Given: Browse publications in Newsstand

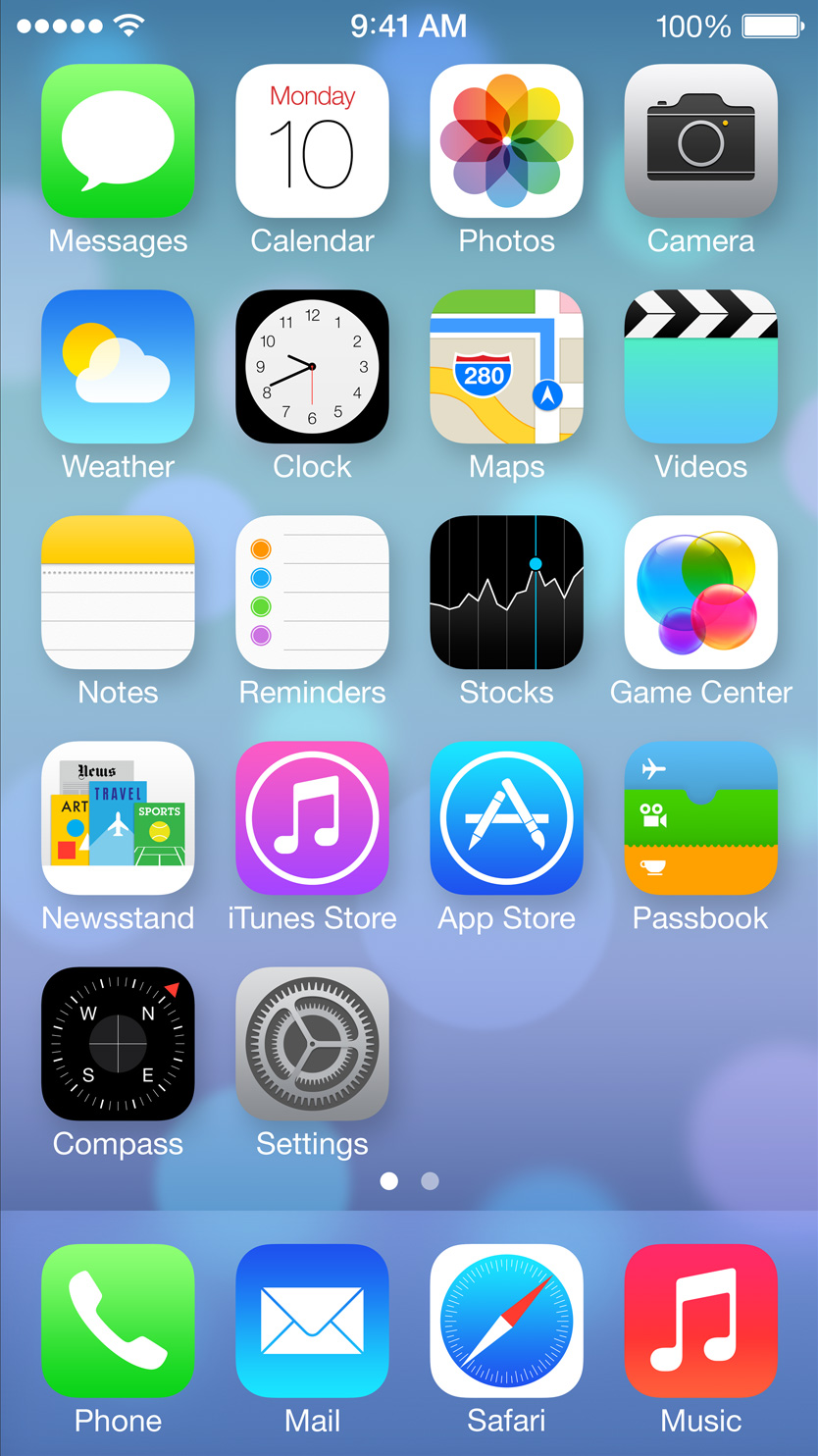Looking at the screenshot, I should [x=118, y=817].
